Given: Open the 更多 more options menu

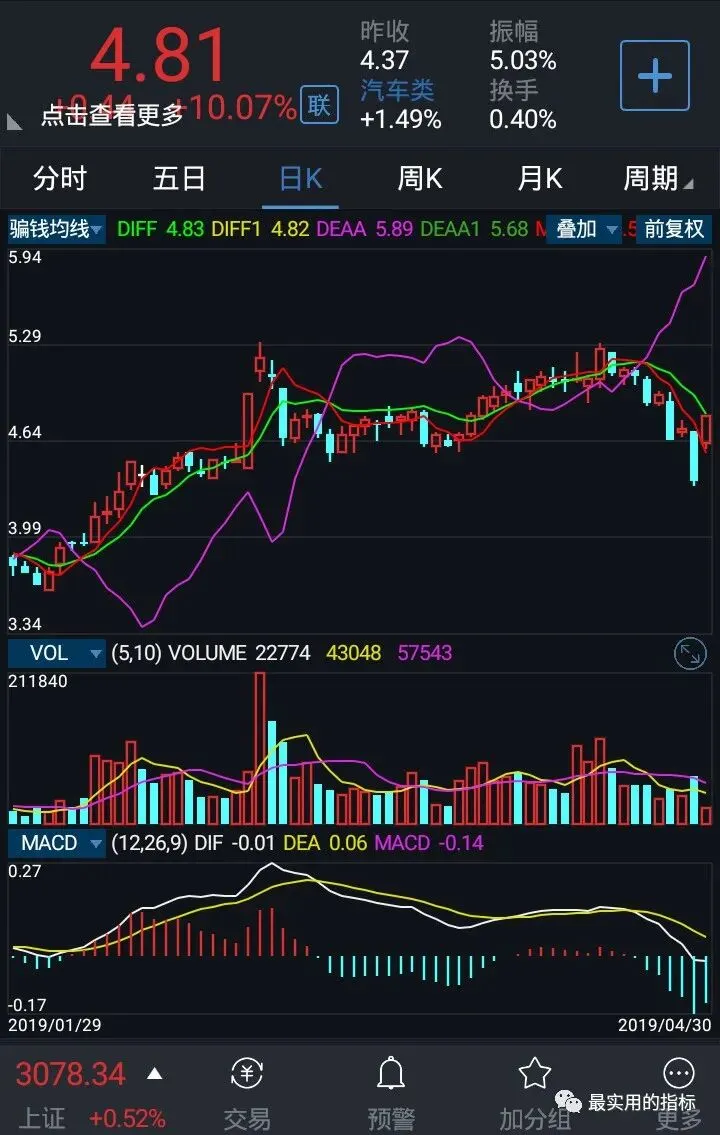Looking at the screenshot, I should [x=678, y=1092].
